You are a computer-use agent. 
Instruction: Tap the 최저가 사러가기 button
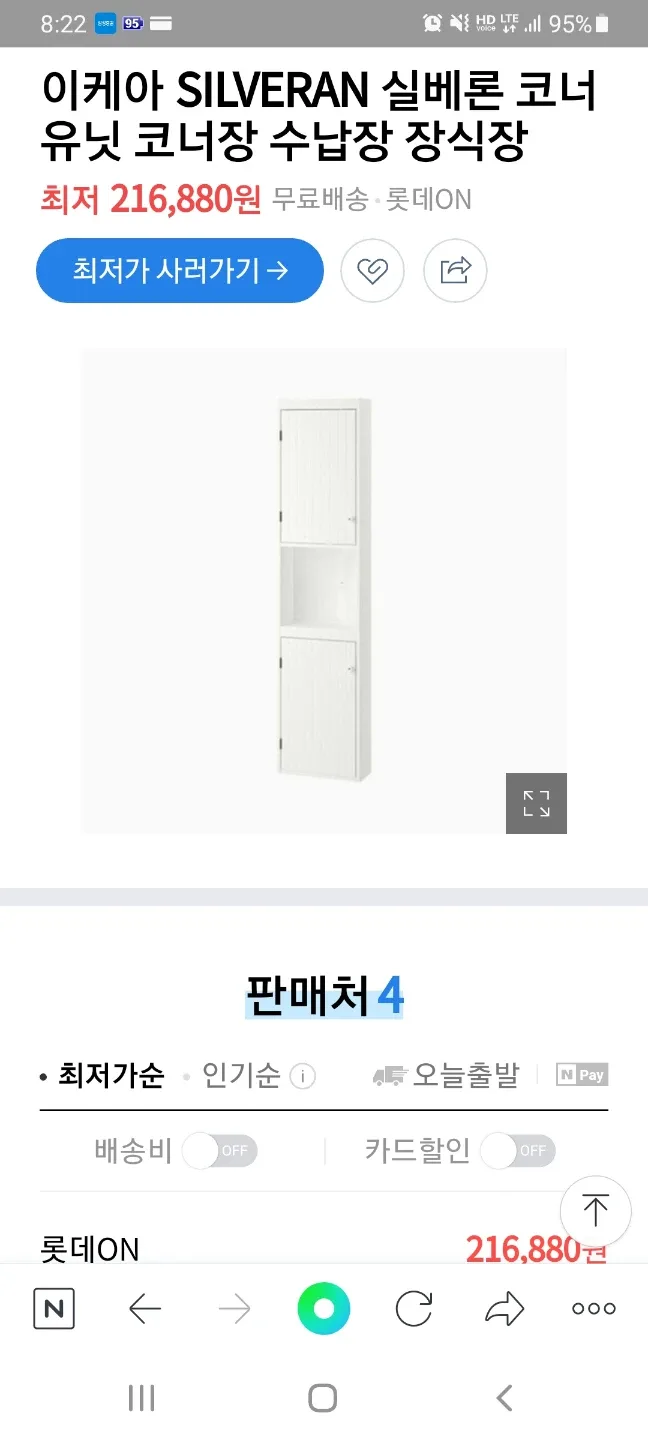(x=180, y=270)
